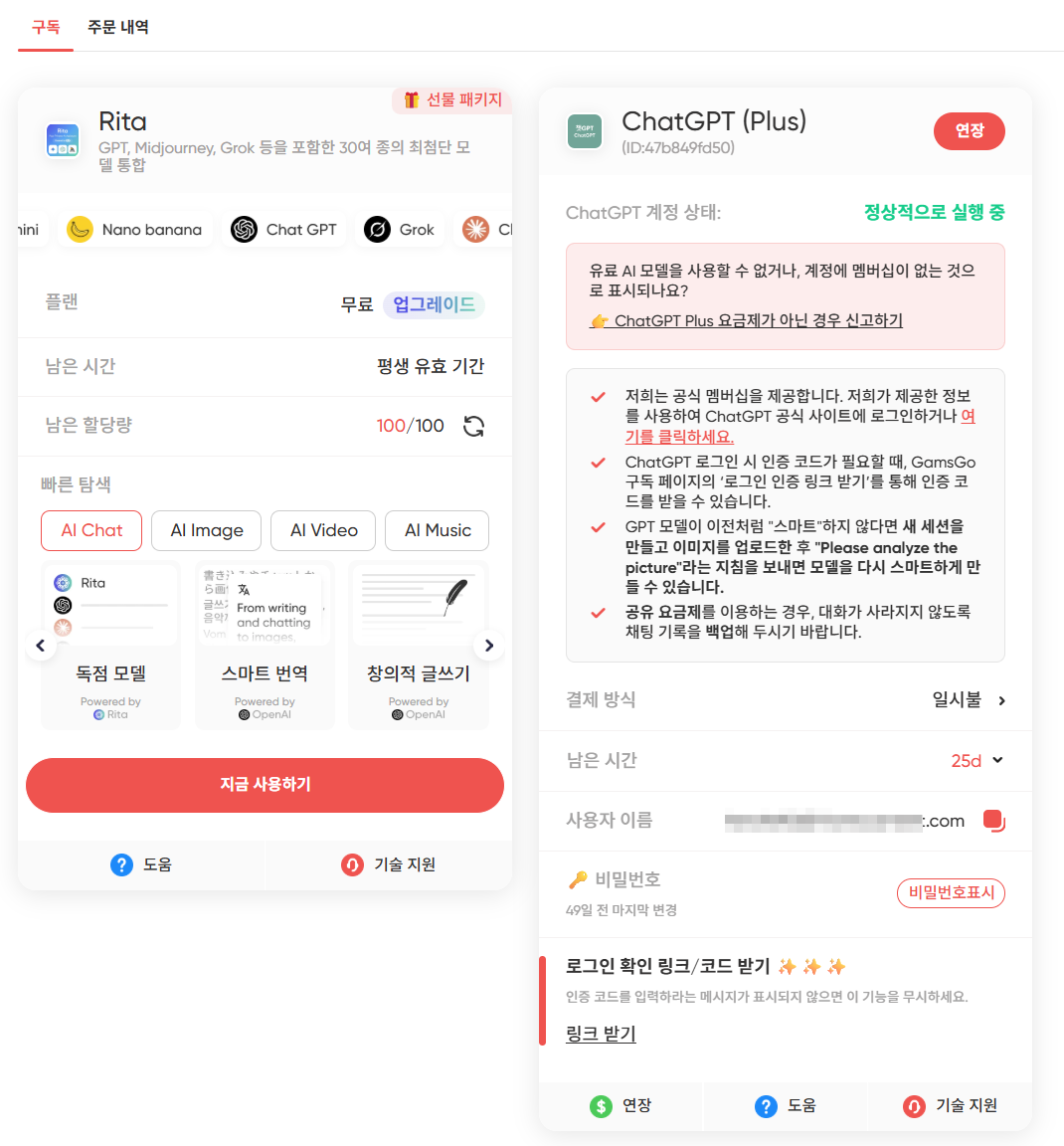
Task: Click the ChatGPT Plus logo icon
Action: coord(584,130)
